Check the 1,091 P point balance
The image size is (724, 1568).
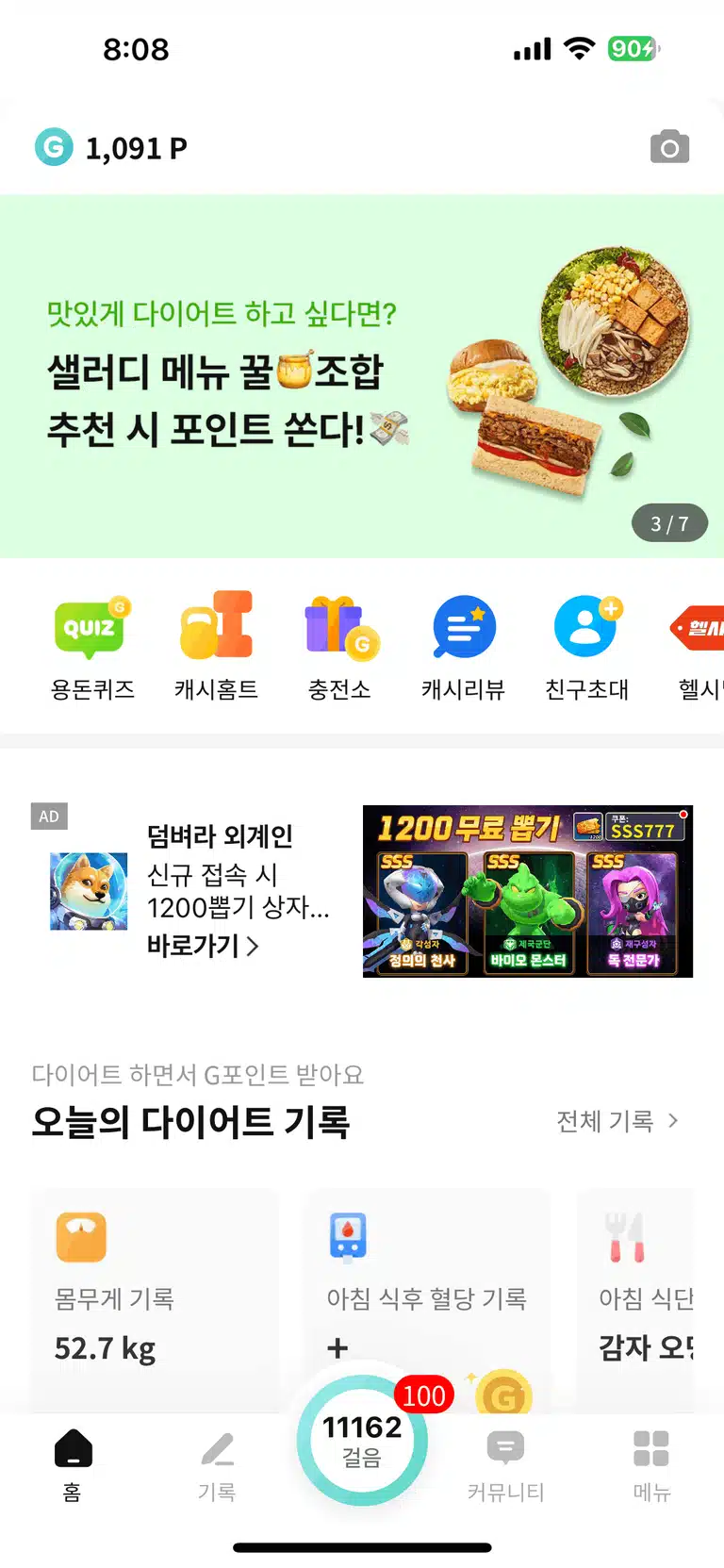111,148
